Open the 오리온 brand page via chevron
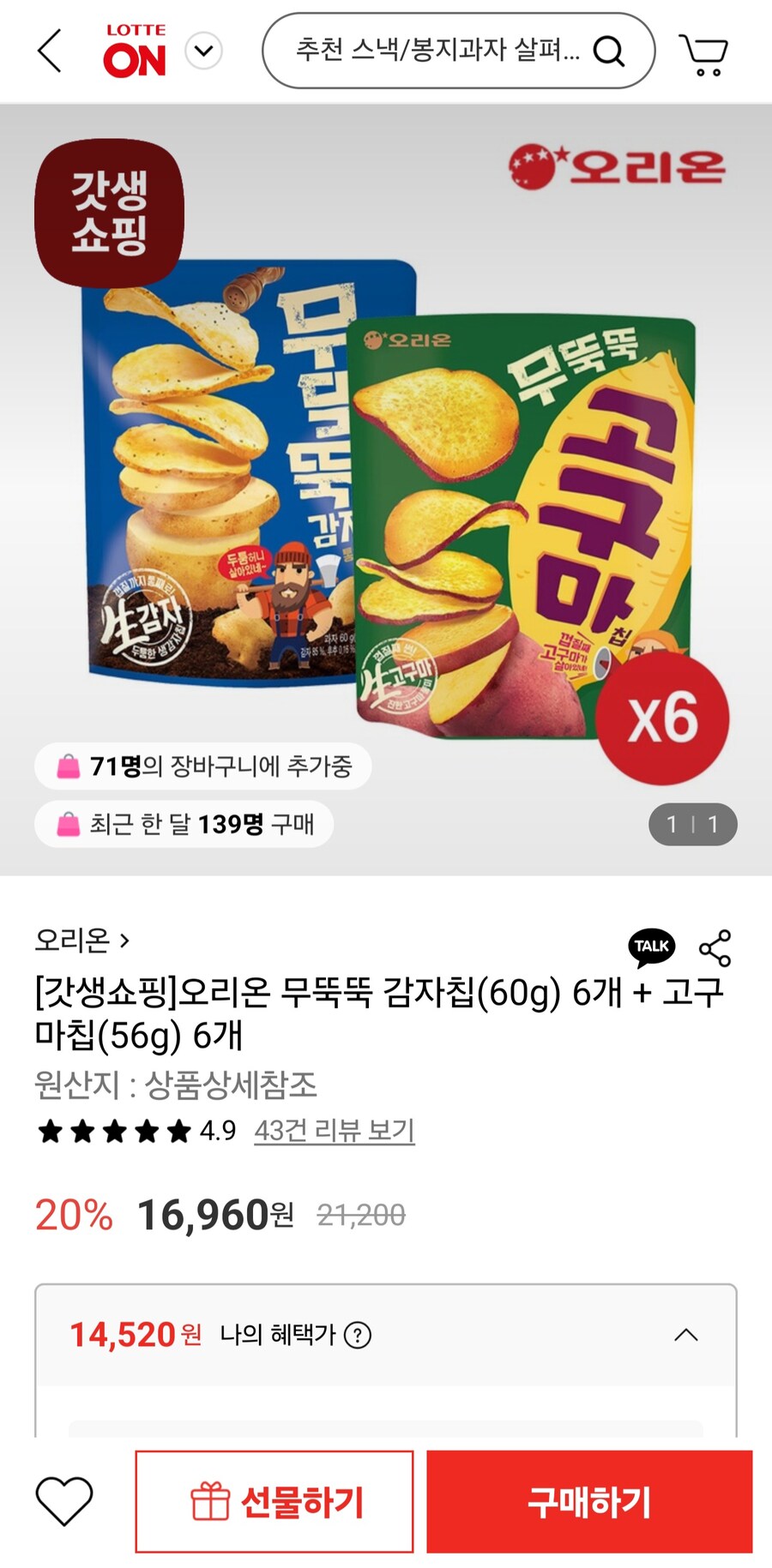The width and height of the screenshot is (772, 1568). (129, 939)
